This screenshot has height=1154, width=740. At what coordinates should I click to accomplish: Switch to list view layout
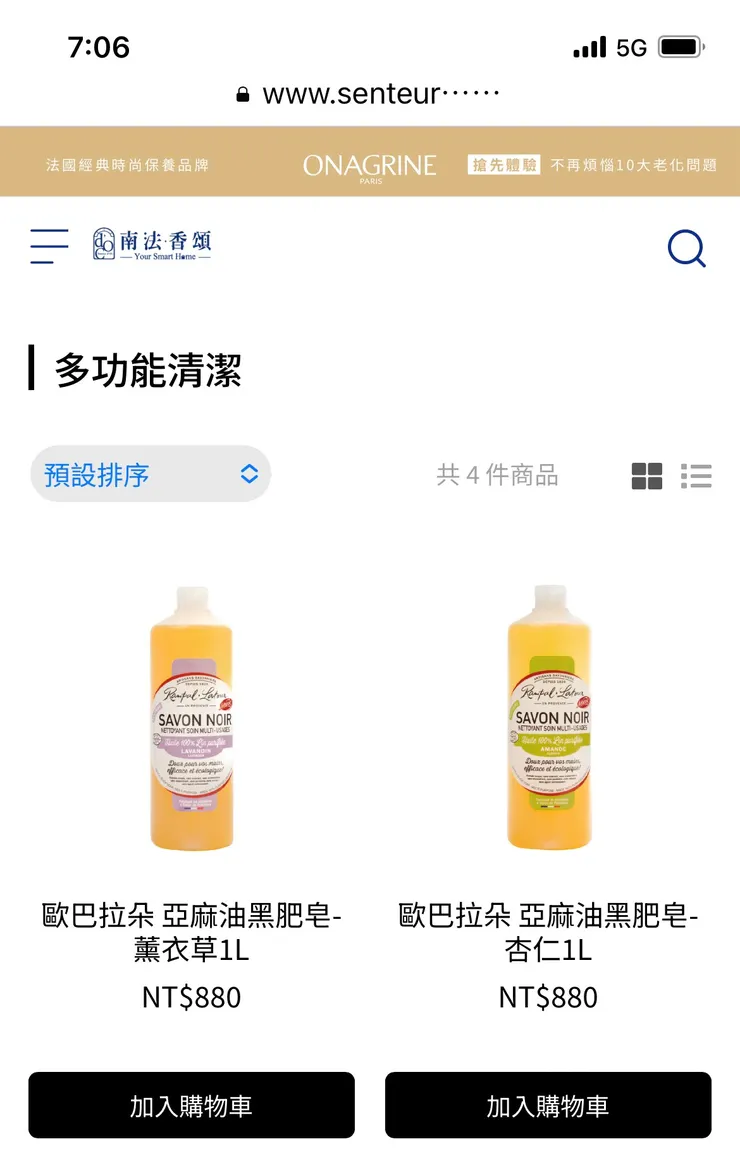click(x=697, y=476)
